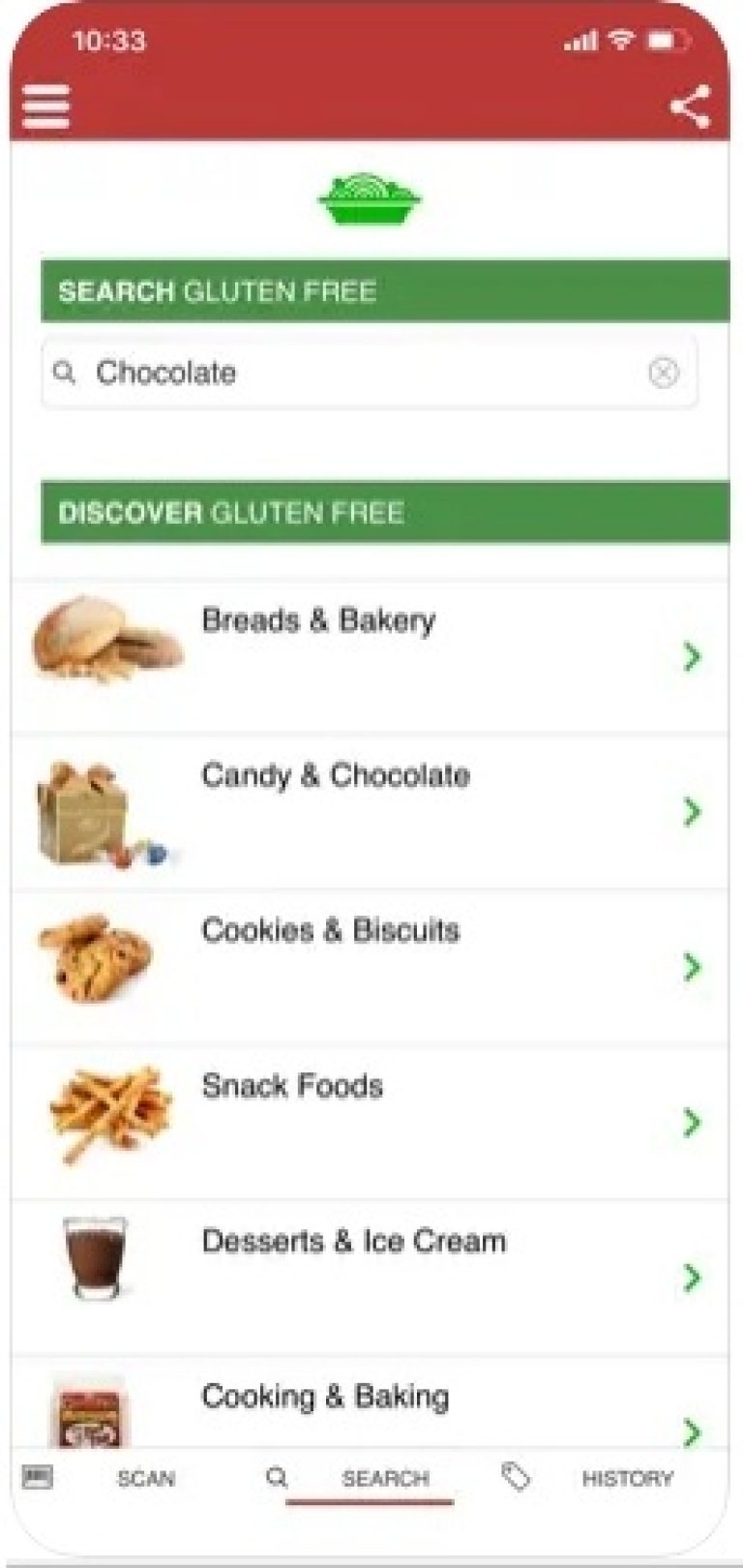Switch to the Search tab
Image resolution: width=743 pixels, height=1568 pixels.
pos(384,1480)
